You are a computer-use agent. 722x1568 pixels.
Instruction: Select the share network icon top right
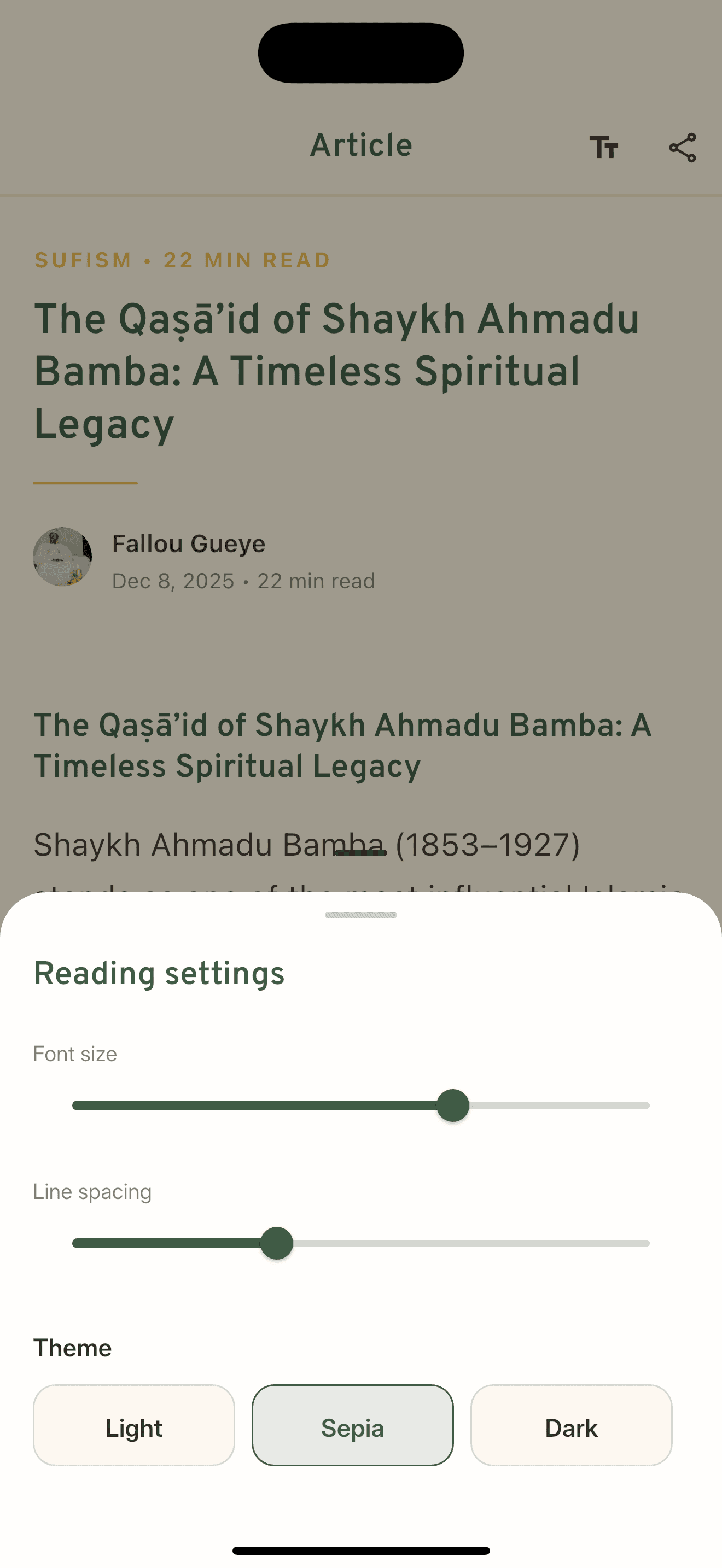click(682, 146)
